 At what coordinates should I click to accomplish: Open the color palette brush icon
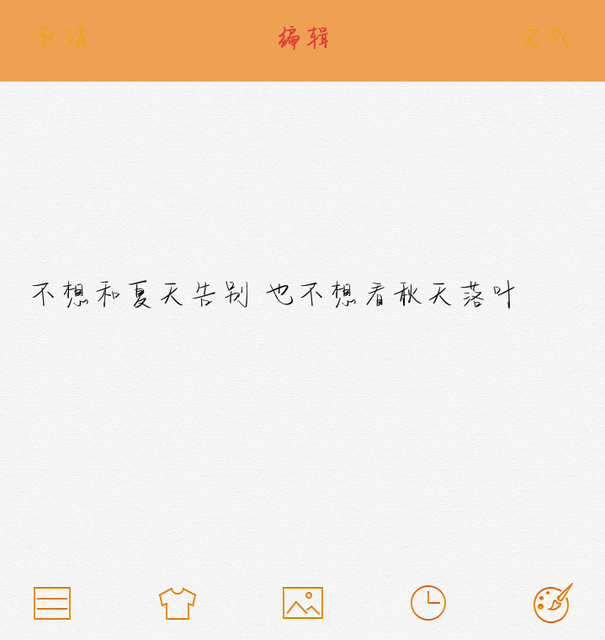(552, 603)
